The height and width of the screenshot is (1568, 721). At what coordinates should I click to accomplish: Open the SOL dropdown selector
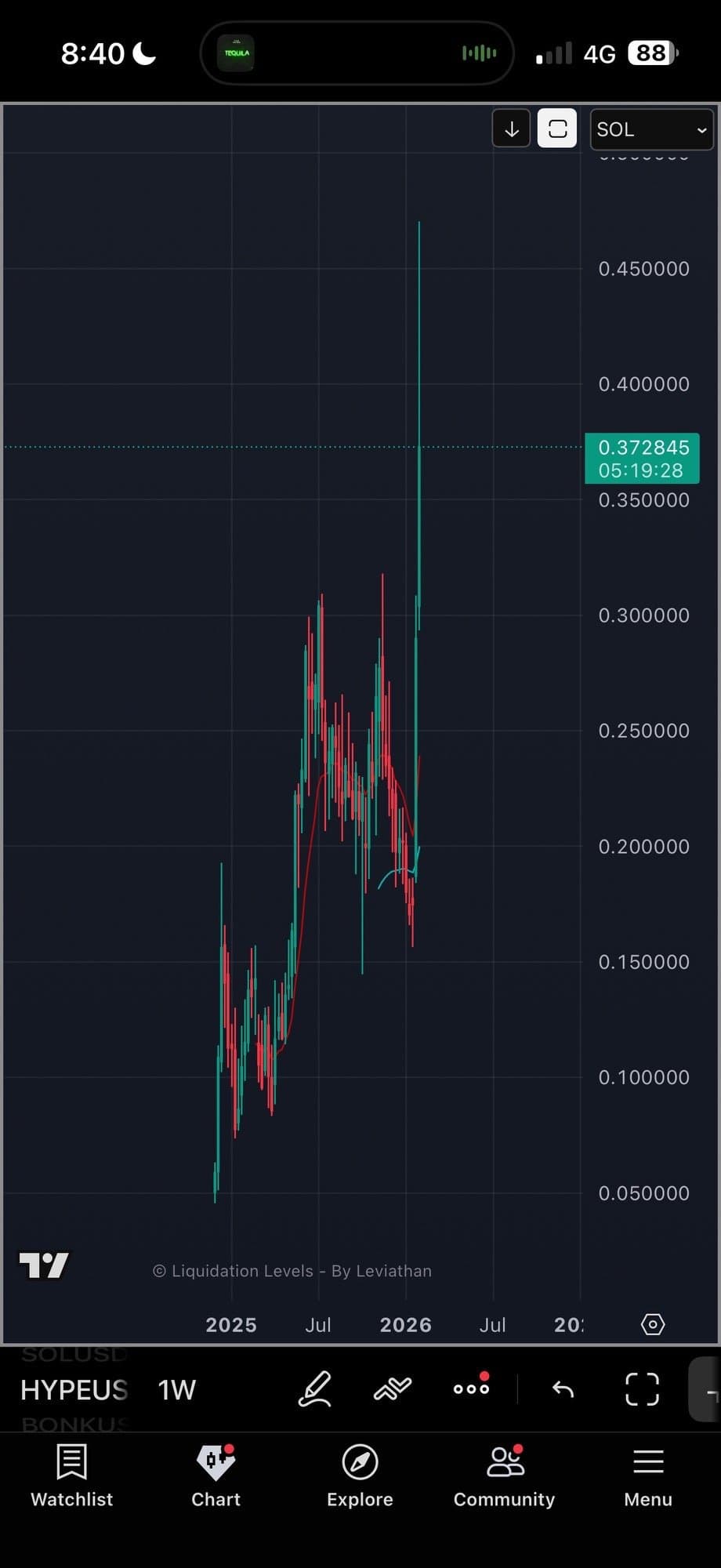click(650, 129)
